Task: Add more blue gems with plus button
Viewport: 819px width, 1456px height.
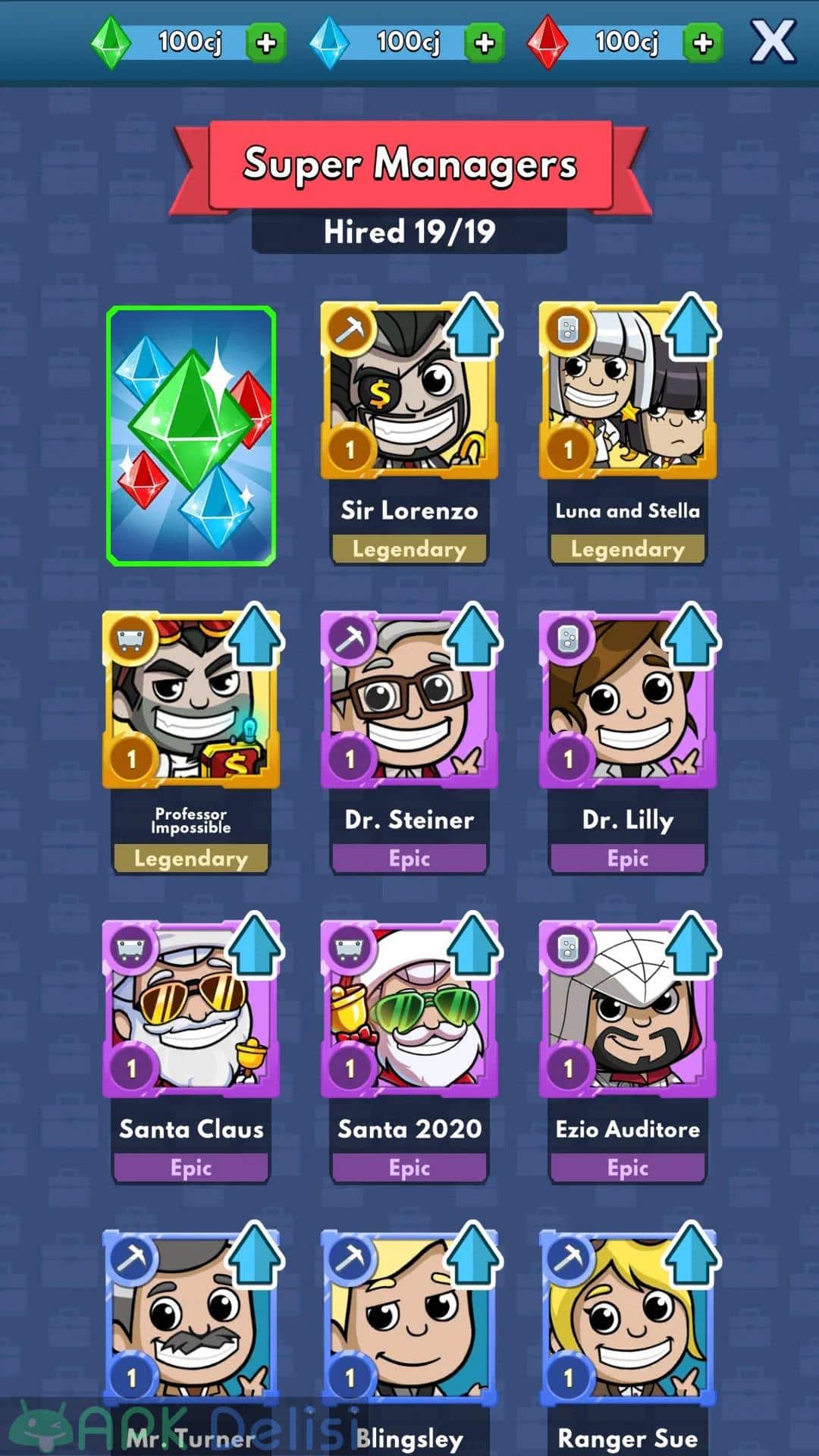Action: point(484,43)
